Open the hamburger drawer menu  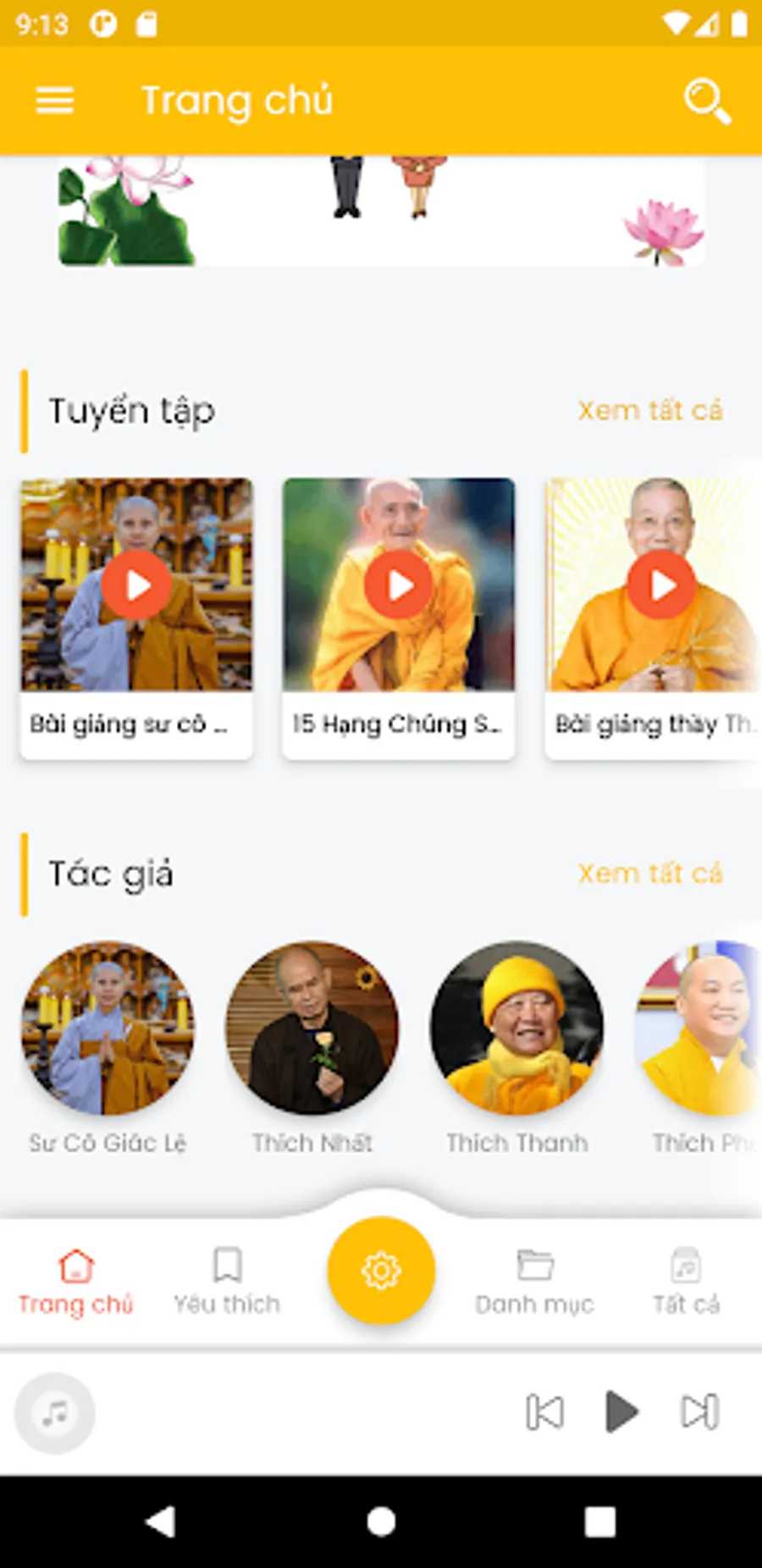click(55, 101)
